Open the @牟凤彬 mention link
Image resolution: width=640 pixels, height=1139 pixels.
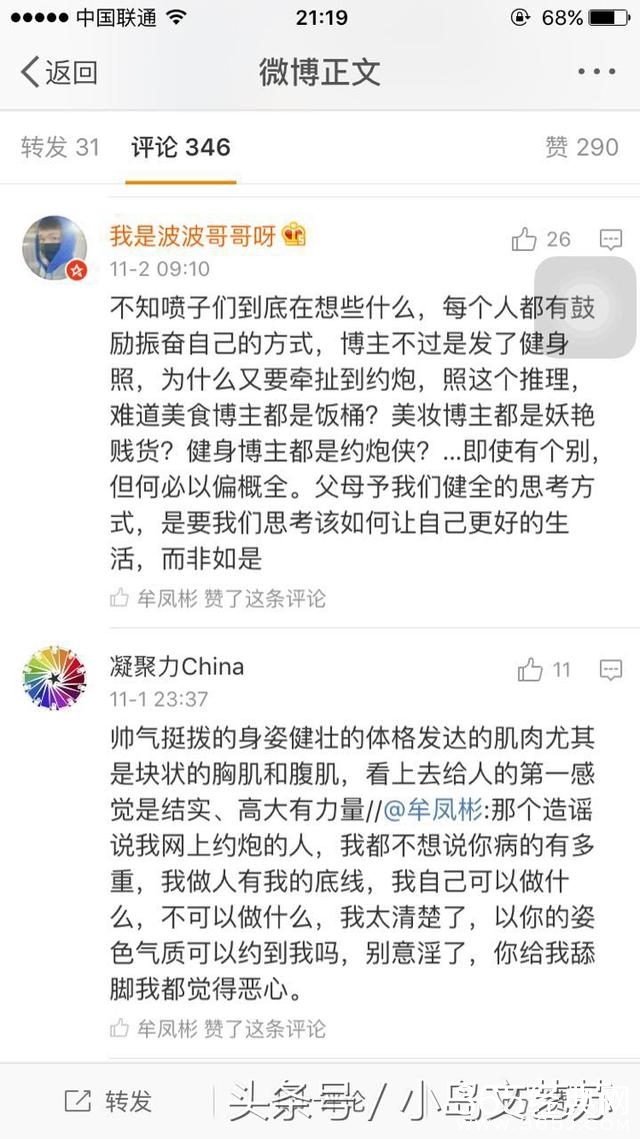click(433, 809)
